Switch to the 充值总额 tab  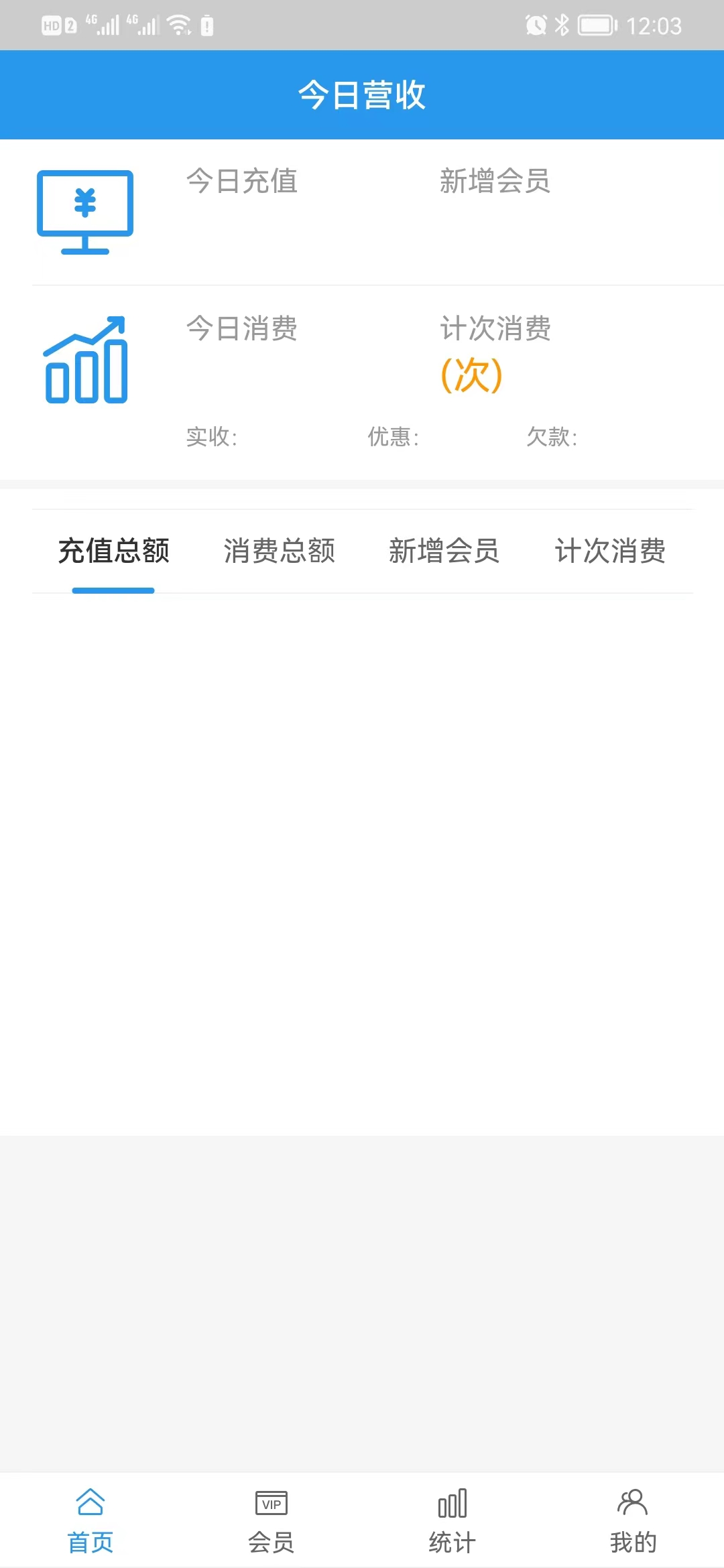pos(113,551)
